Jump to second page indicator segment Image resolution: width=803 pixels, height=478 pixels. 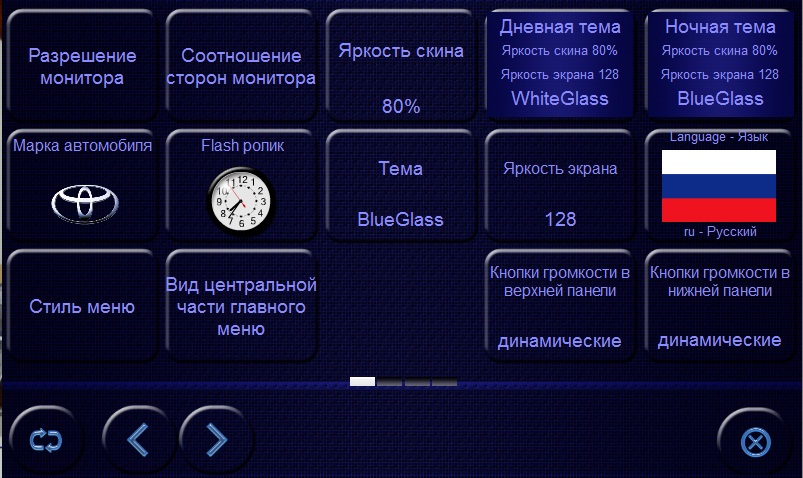coord(390,382)
